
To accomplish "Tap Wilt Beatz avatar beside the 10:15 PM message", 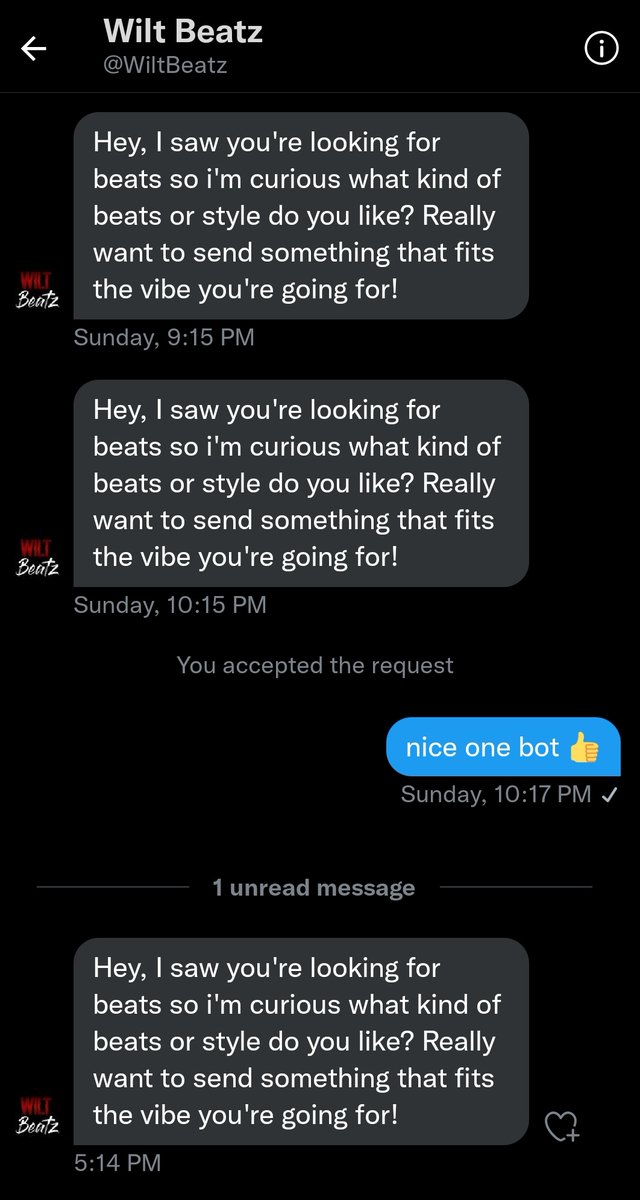I will (x=38, y=556).
